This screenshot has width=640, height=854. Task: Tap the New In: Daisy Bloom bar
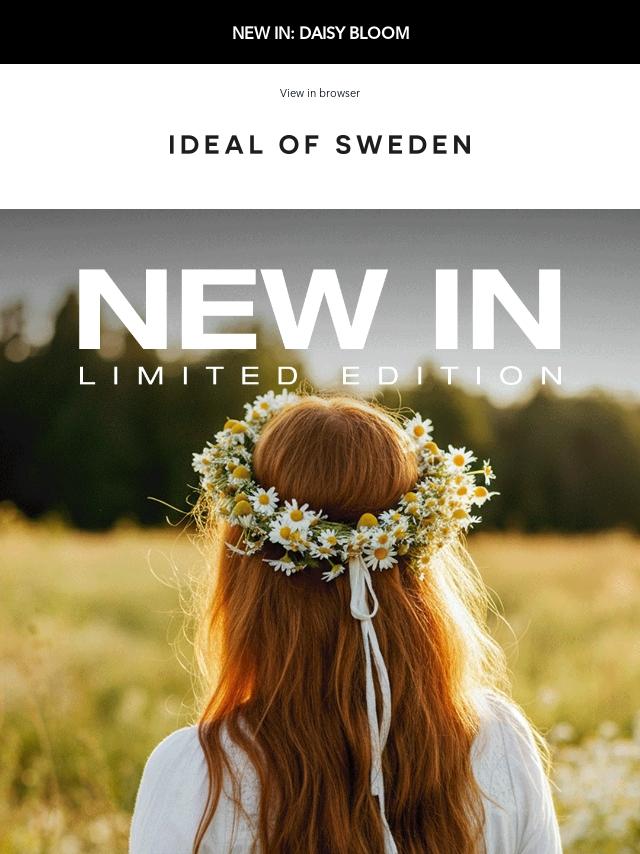tap(320, 32)
